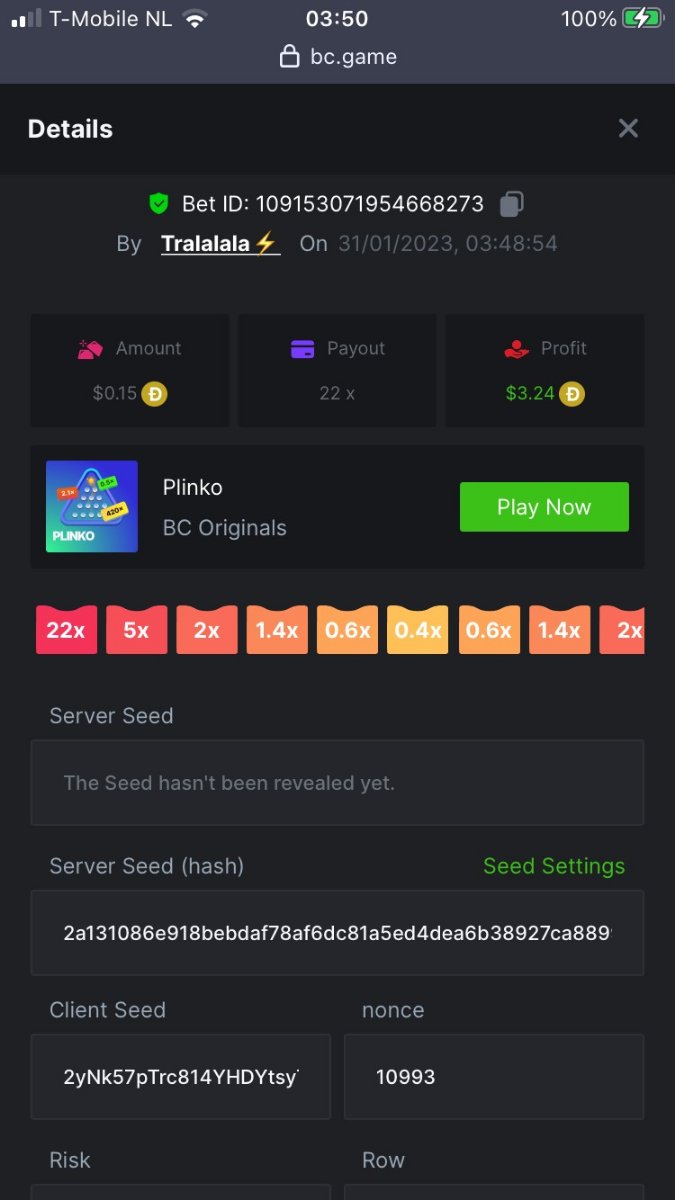The width and height of the screenshot is (675, 1200).
Task: Select the Client Seed field
Action: (180, 1077)
